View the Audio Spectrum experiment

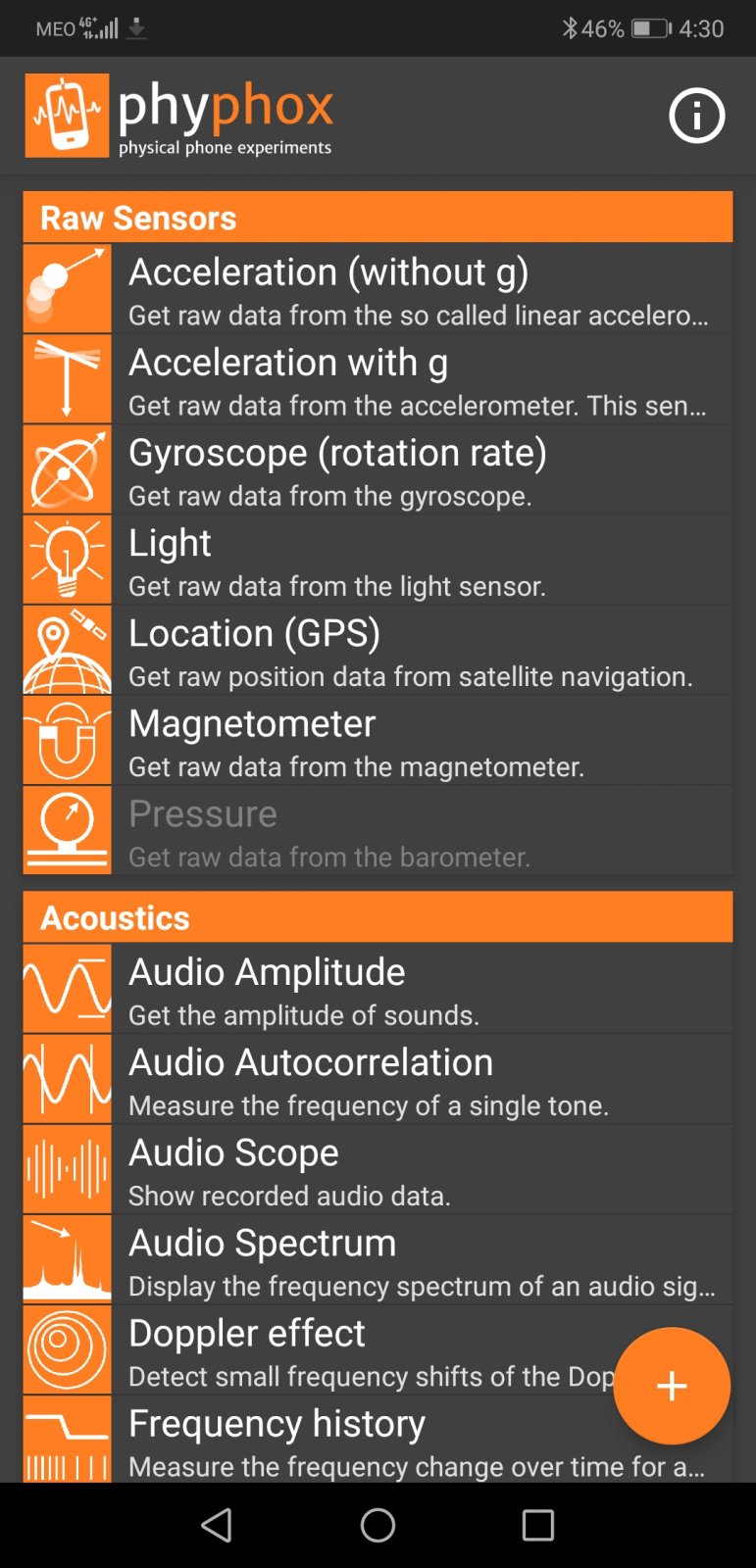[x=378, y=1260]
